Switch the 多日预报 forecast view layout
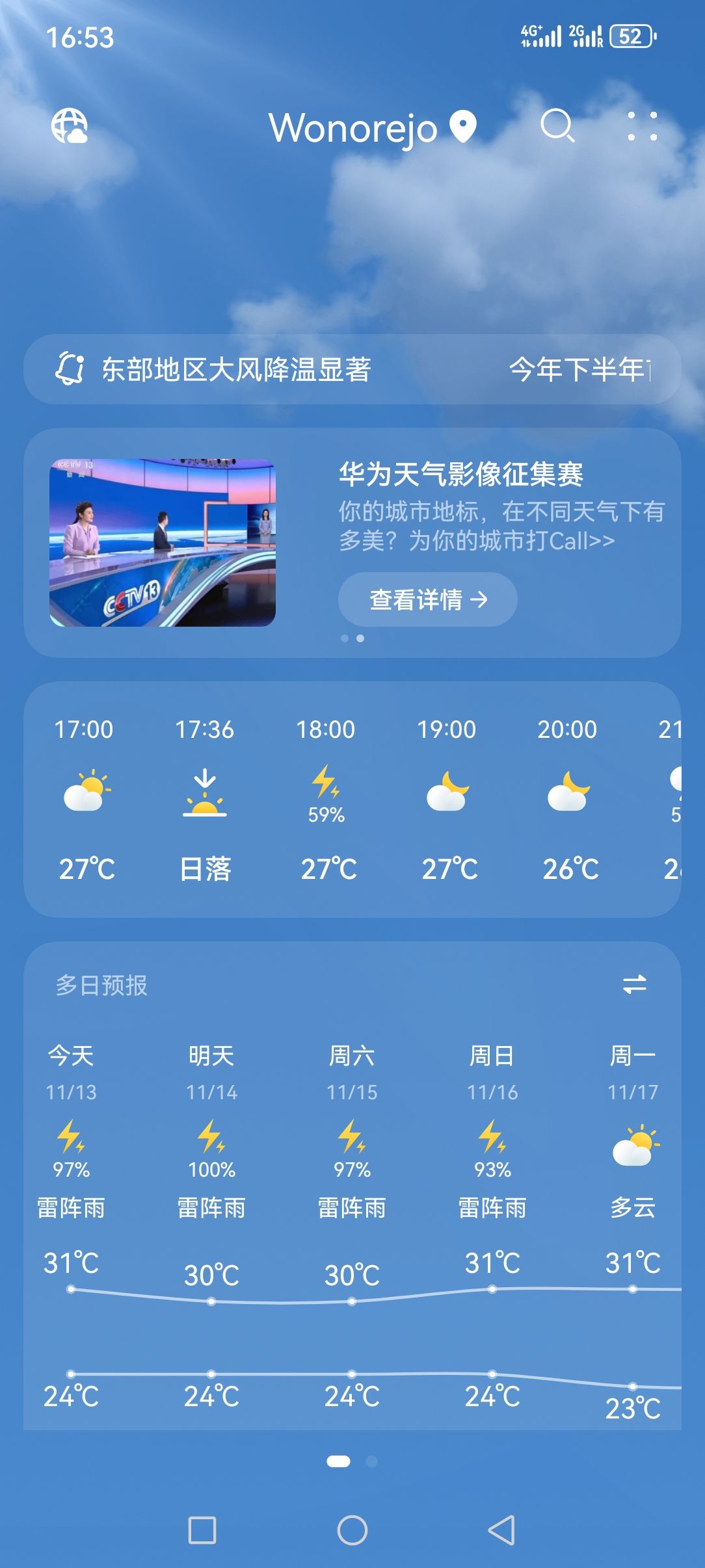The width and height of the screenshot is (705, 1568). pyautogui.click(x=634, y=984)
